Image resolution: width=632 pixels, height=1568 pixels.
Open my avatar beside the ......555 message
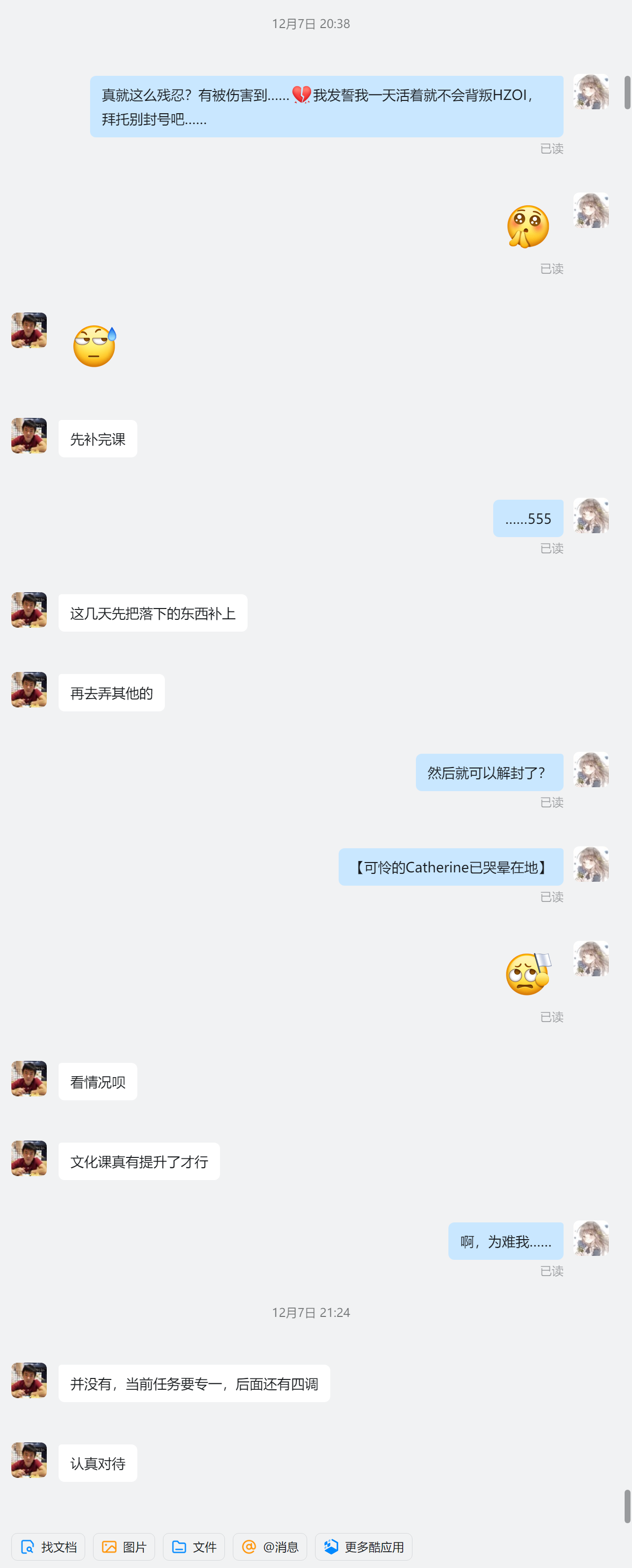click(591, 515)
